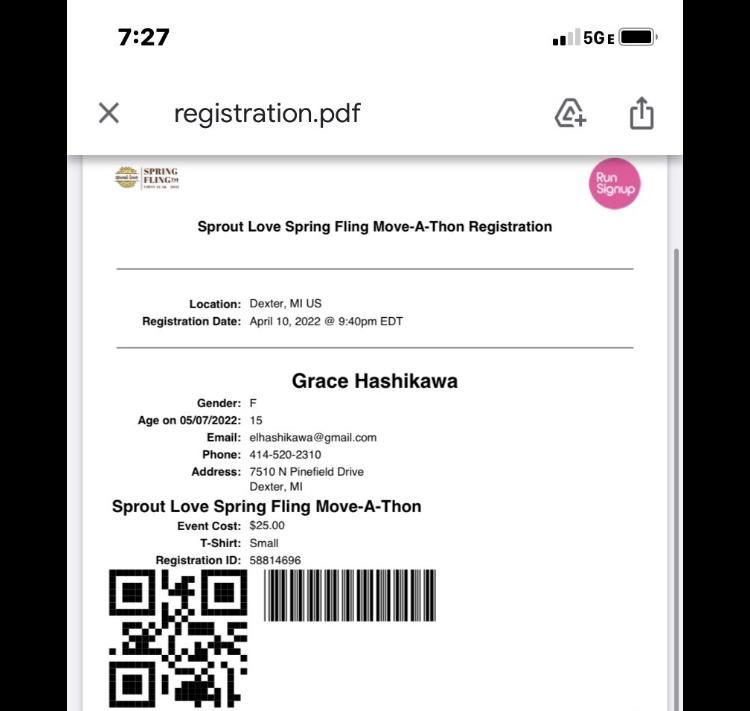The width and height of the screenshot is (750, 711).
Task: Add the PDF to Google Drive
Action: coord(570,113)
